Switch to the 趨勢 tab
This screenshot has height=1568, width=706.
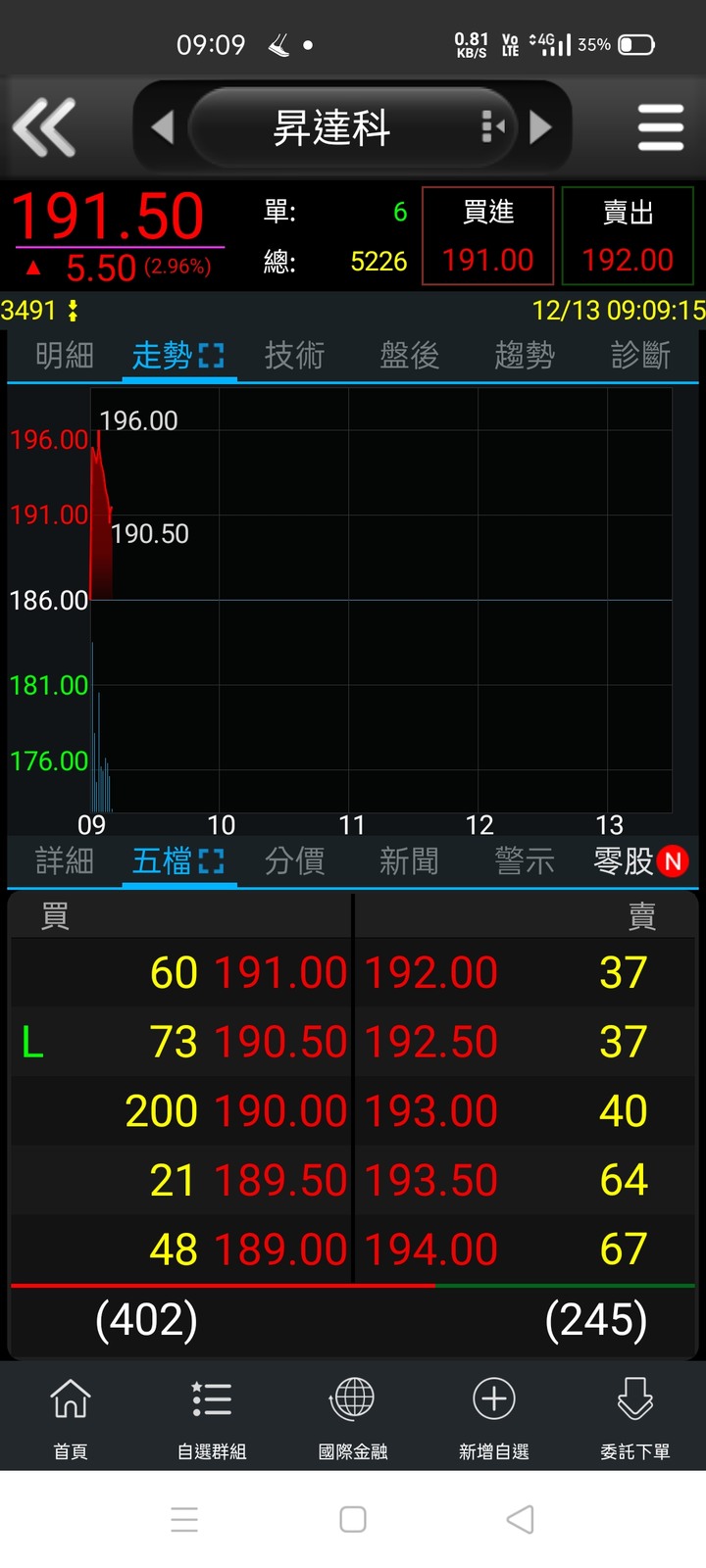[x=525, y=355]
